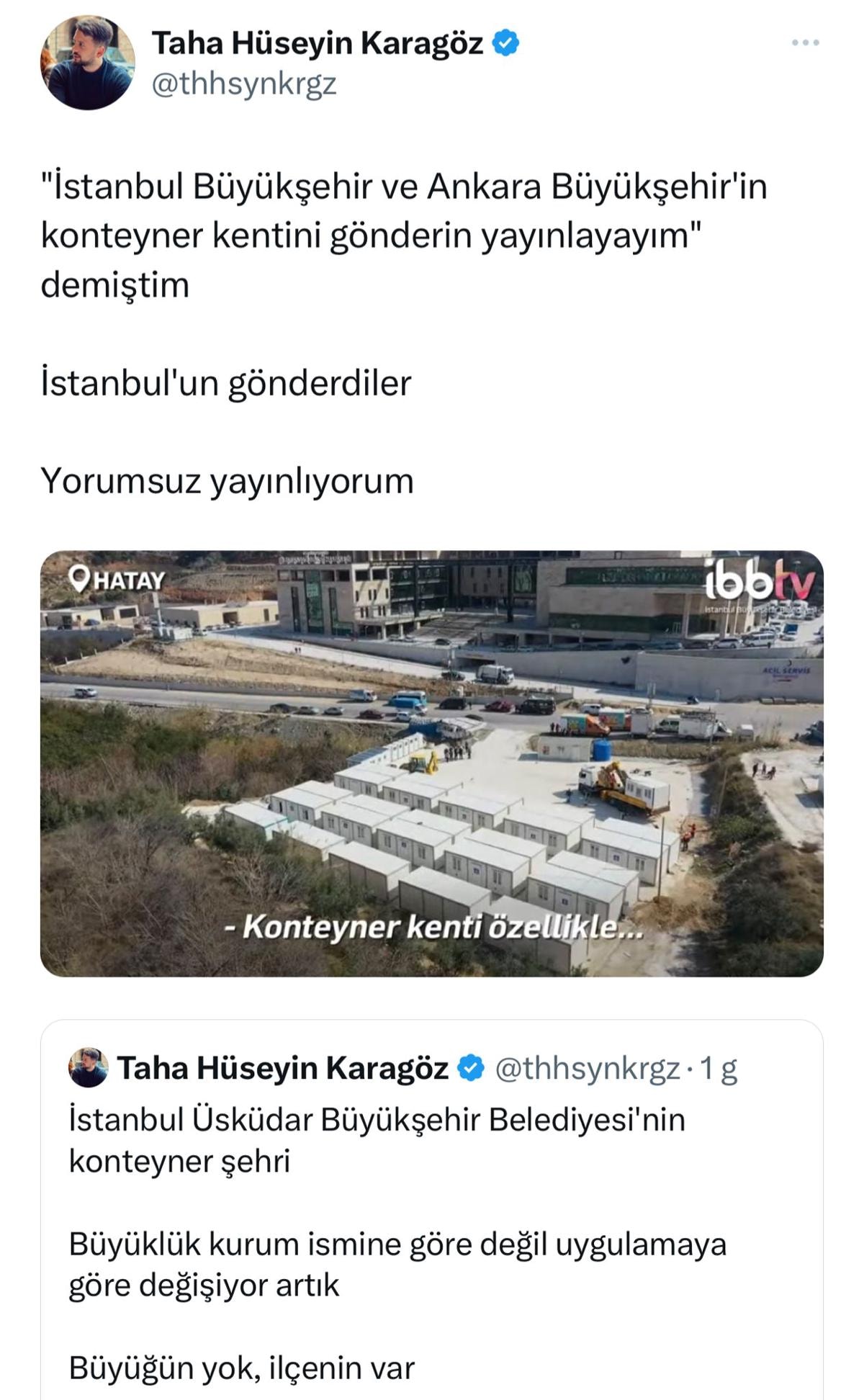Open the tweet's three-dot overflow menu

805,43
